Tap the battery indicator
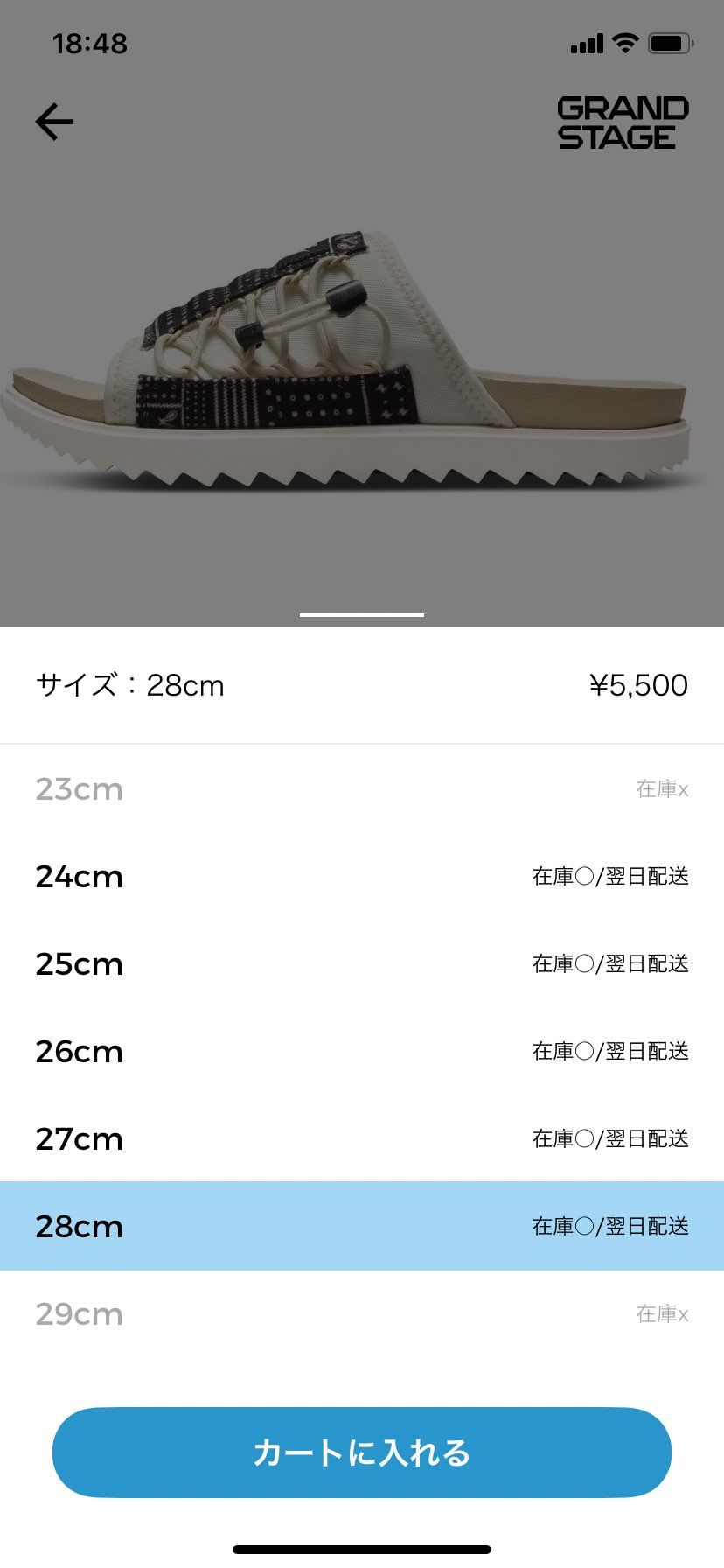 coord(670,42)
